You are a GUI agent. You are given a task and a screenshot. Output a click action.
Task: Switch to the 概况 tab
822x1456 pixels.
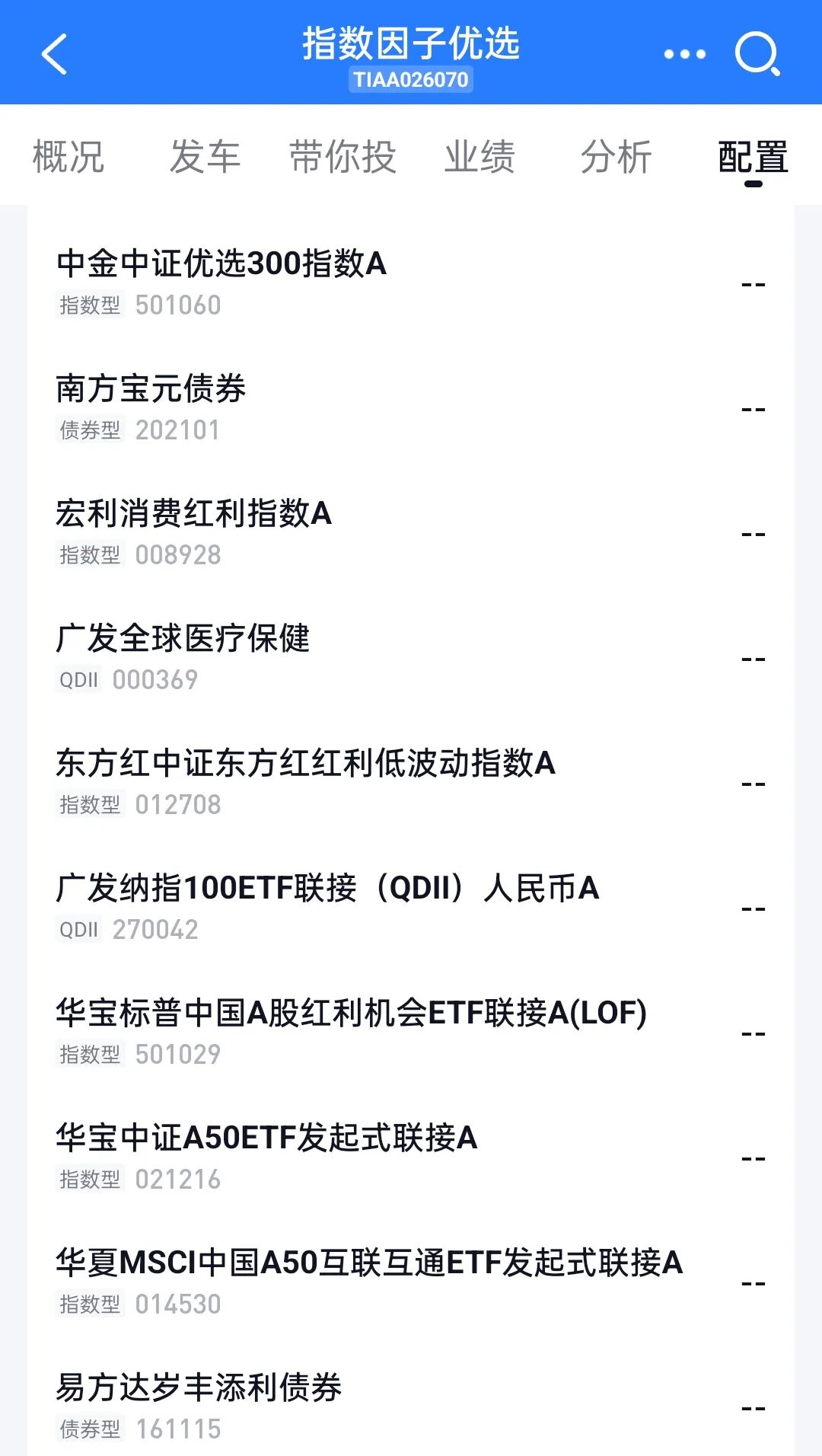pyautogui.click(x=68, y=158)
